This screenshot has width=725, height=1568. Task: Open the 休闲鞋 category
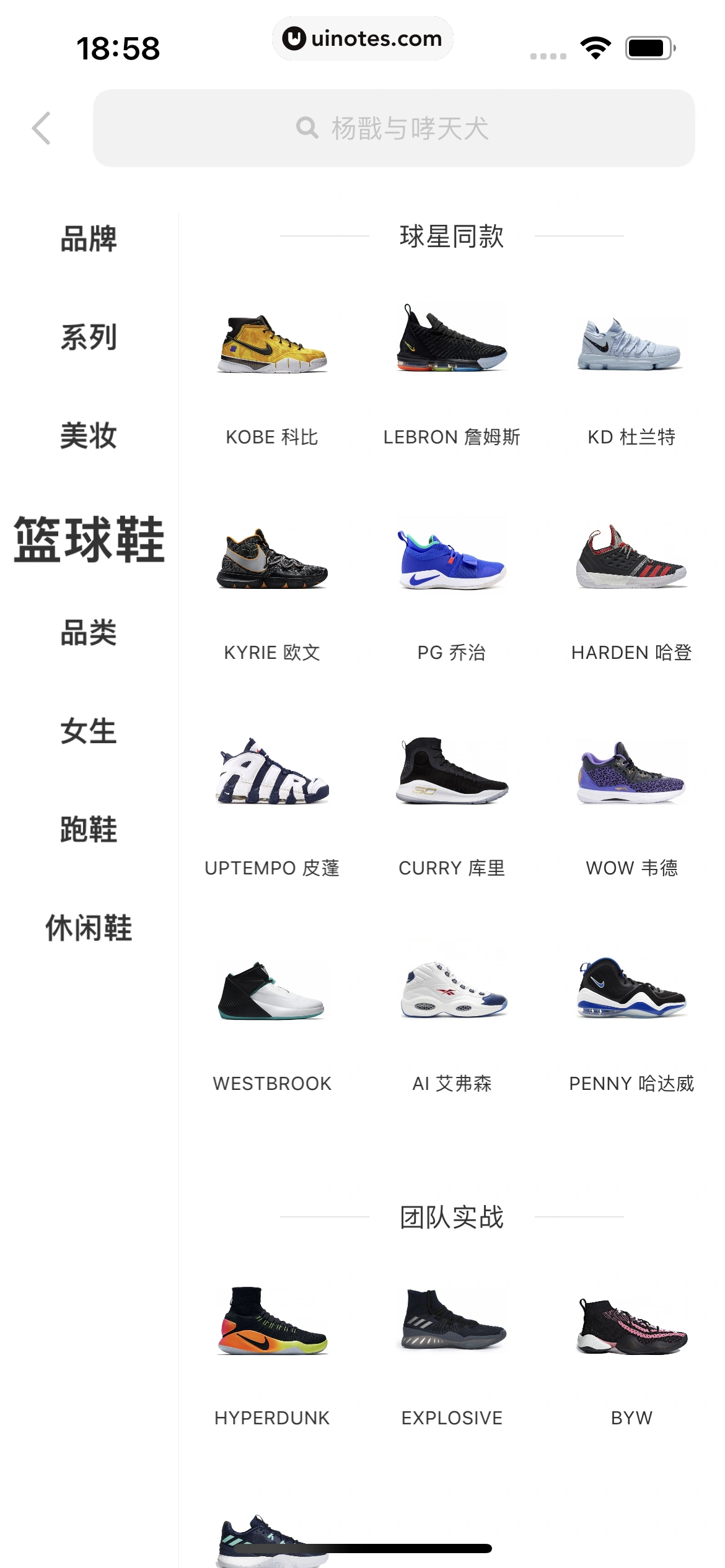coord(89,928)
